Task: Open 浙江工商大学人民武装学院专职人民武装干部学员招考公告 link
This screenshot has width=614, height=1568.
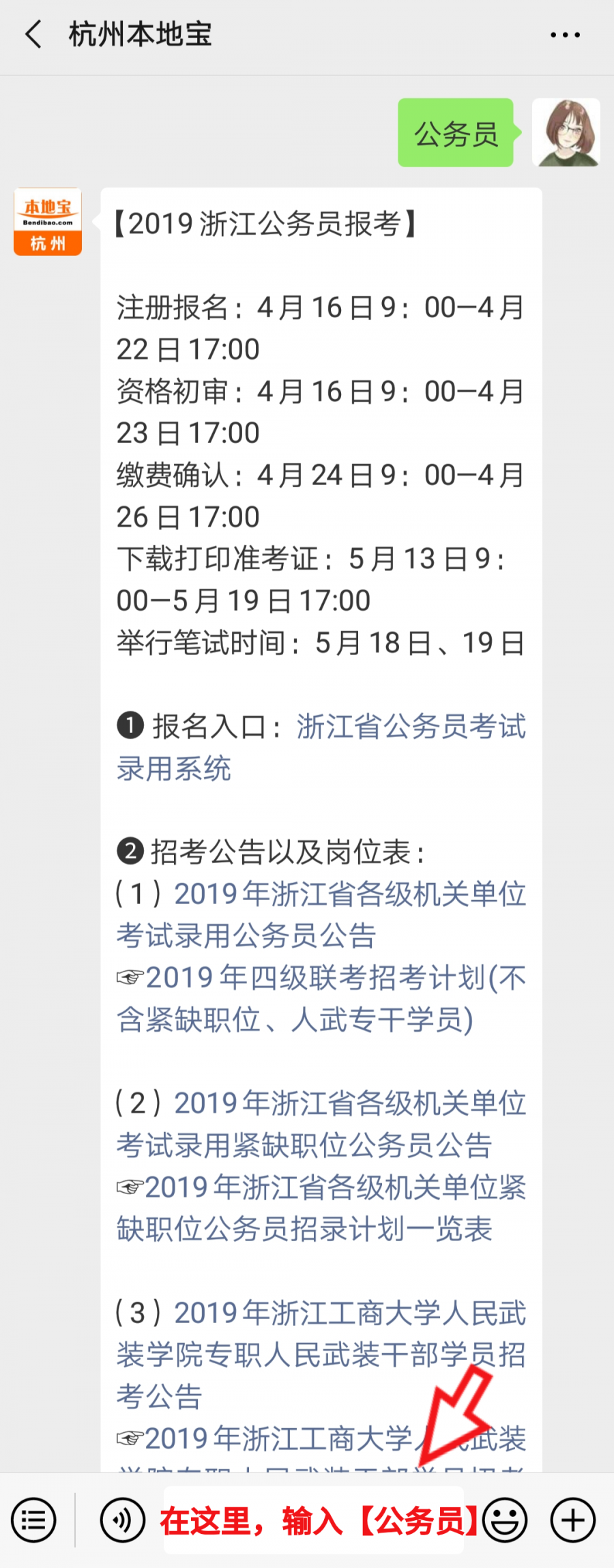Action: (x=321, y=1354)
